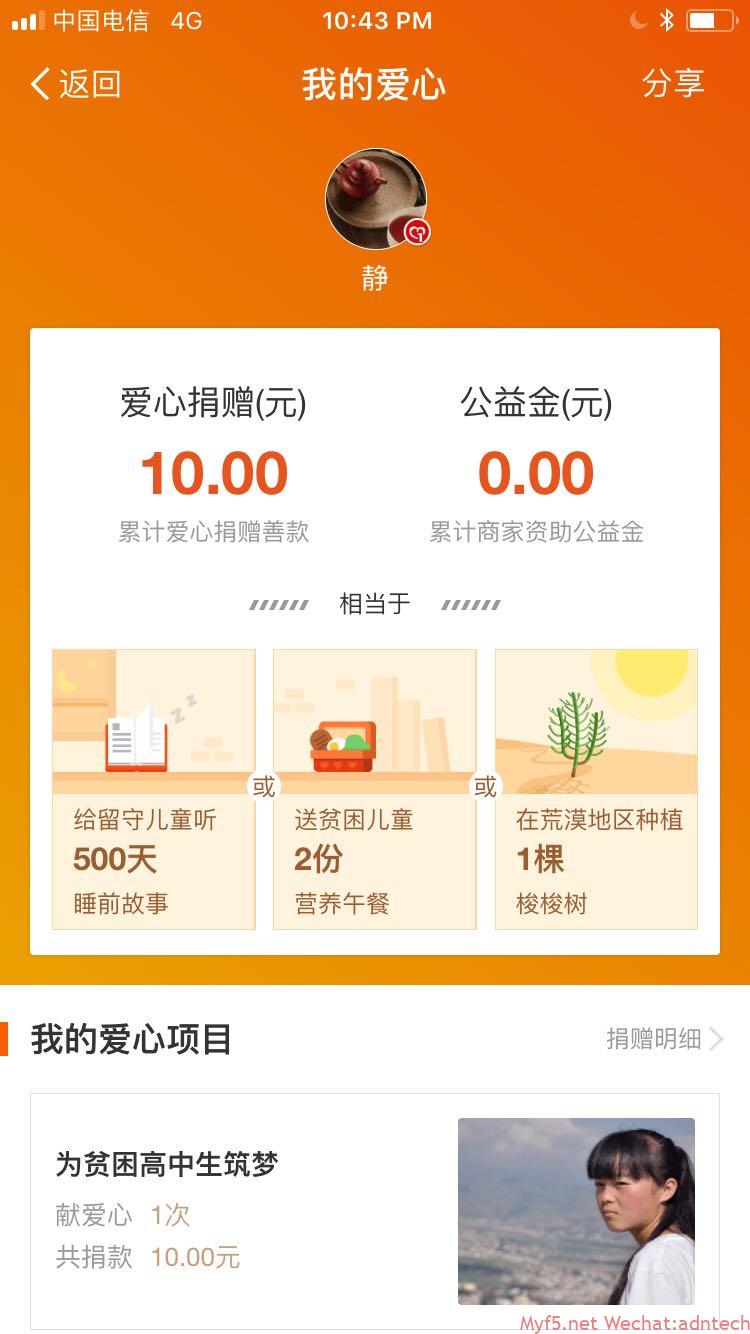Go back with the 返回 button
The image size is (750, 1334).
pyautogui.click(x=76, y=84)
